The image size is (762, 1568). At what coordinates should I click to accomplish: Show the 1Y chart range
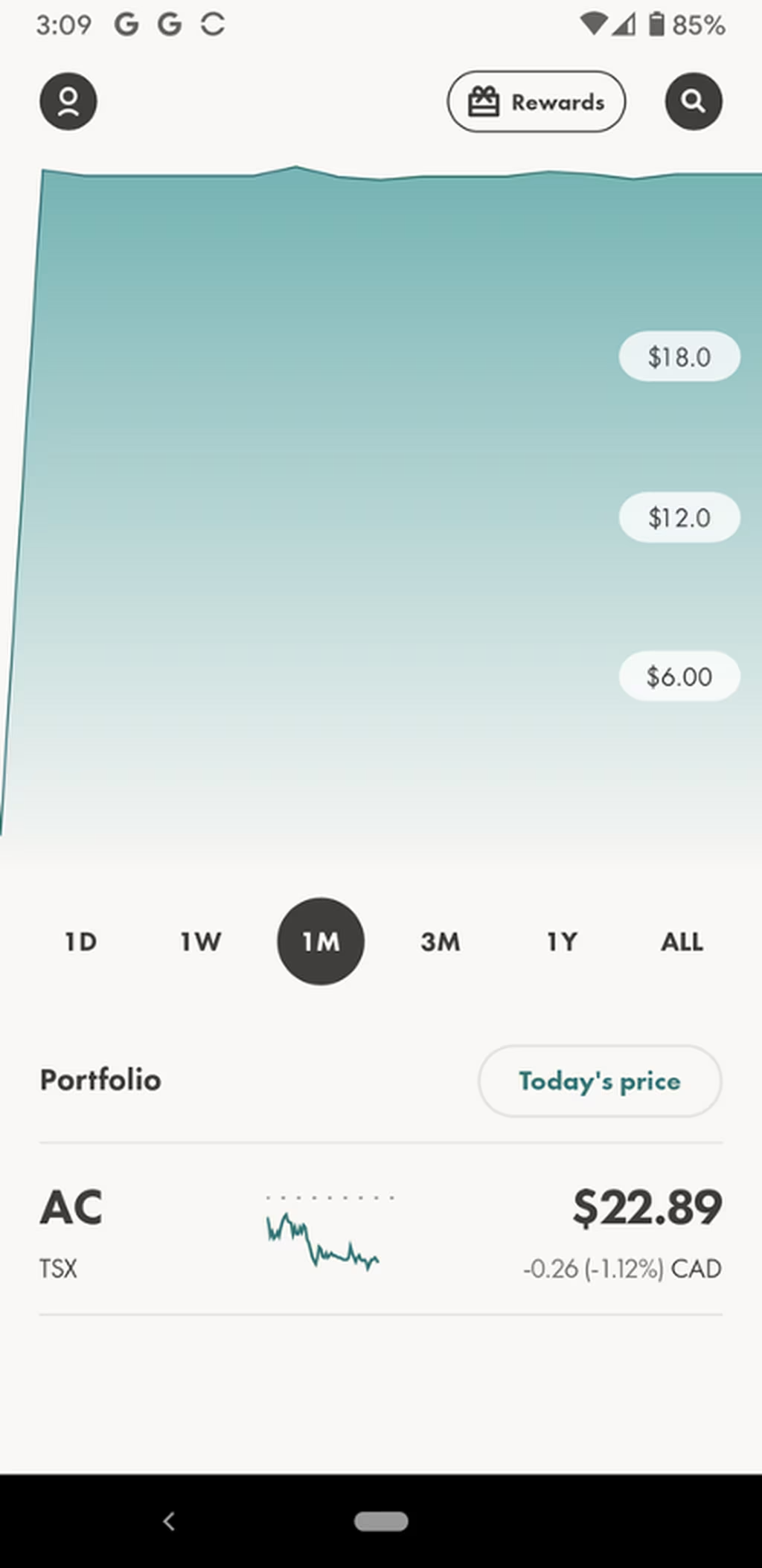tap(562, 941)
